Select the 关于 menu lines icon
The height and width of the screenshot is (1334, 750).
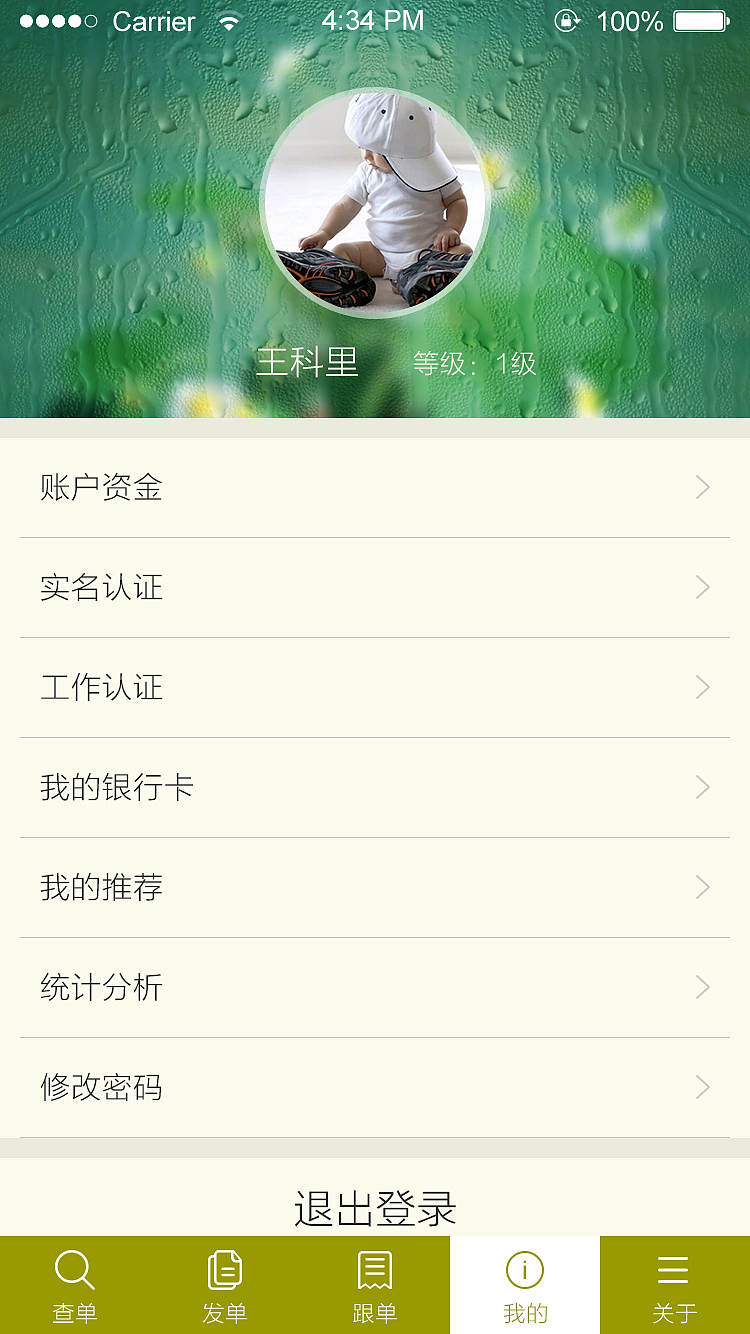click(x=673, y=1271)
